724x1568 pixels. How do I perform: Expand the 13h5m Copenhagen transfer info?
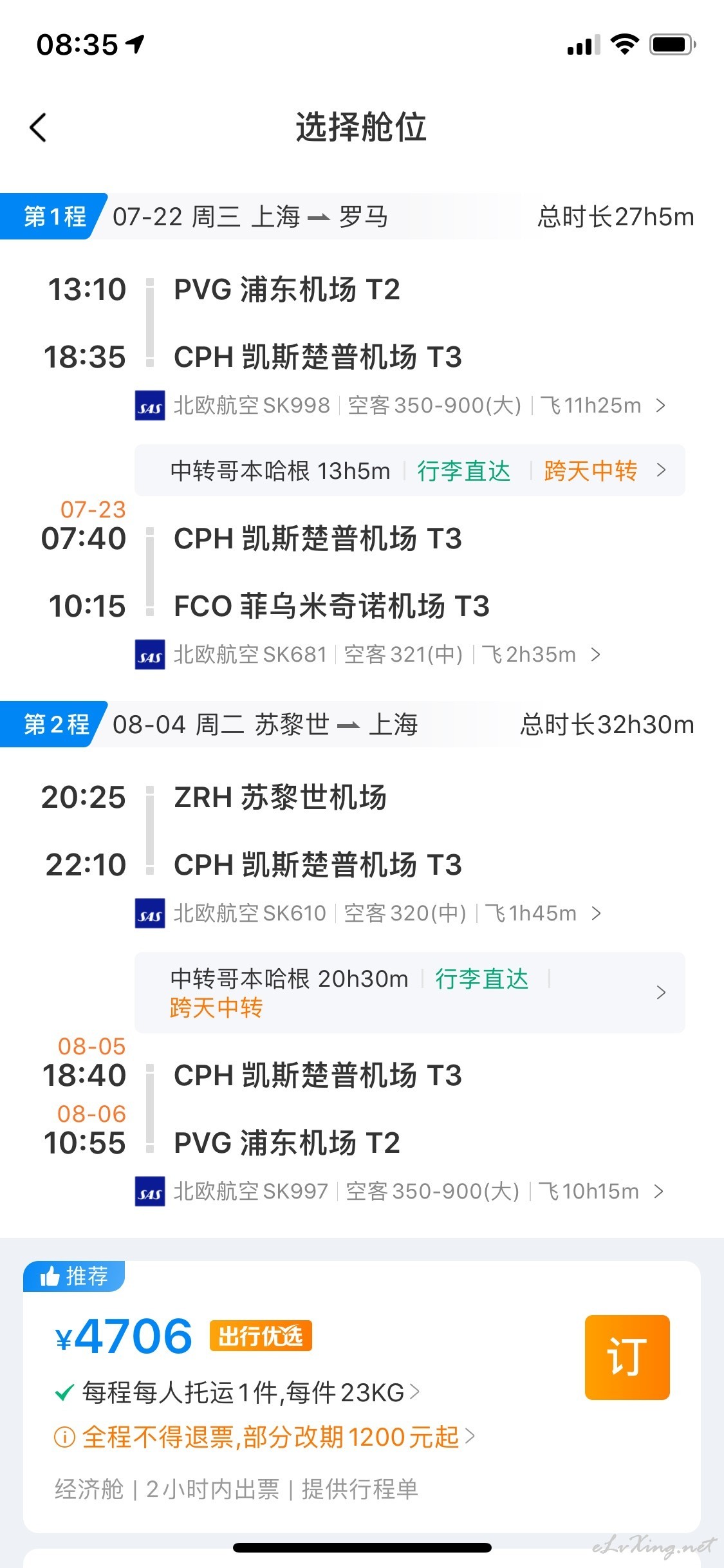(x=409, y=471)
